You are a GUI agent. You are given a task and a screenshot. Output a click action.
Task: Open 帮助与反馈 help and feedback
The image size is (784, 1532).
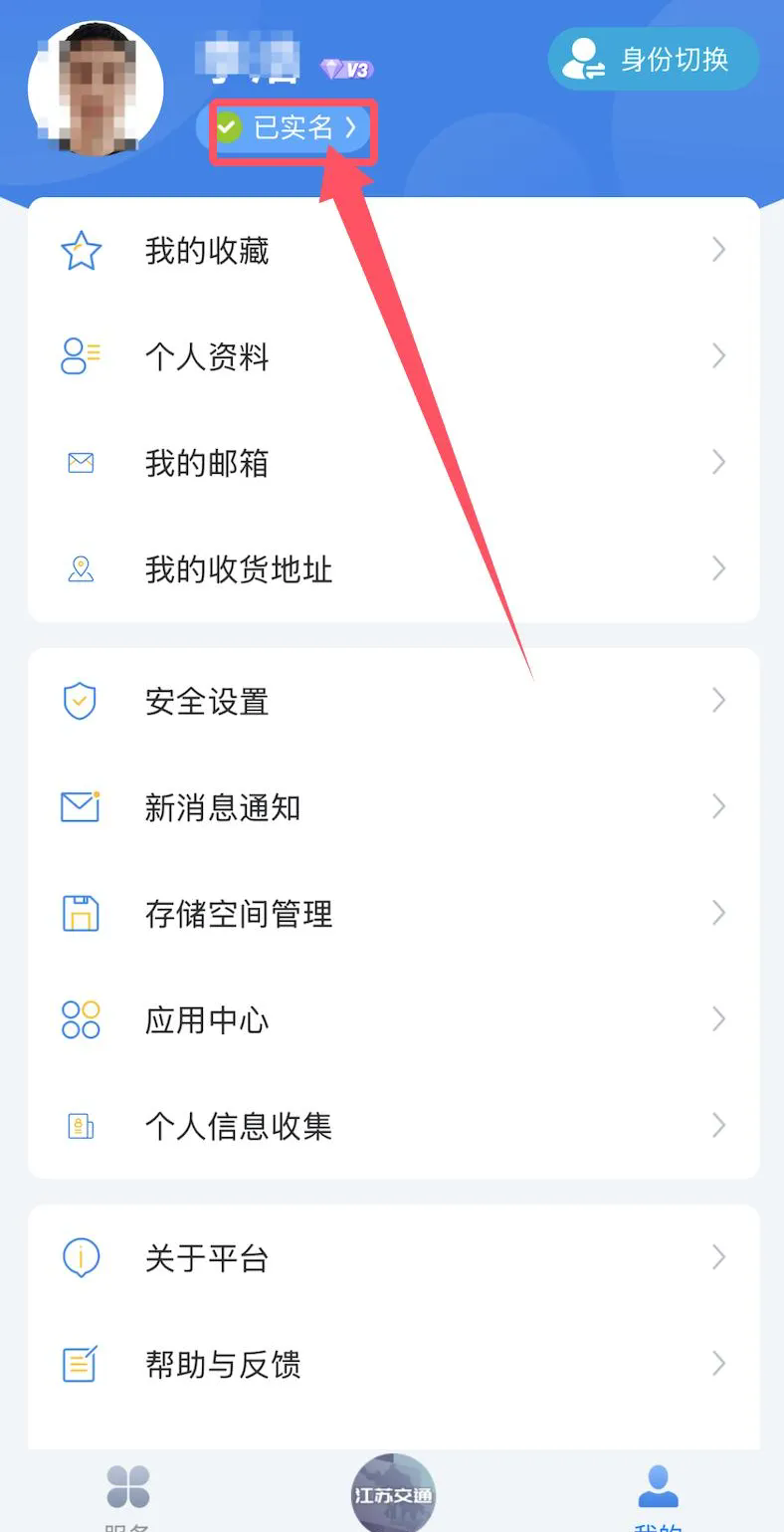click(x=393, y=1365)
